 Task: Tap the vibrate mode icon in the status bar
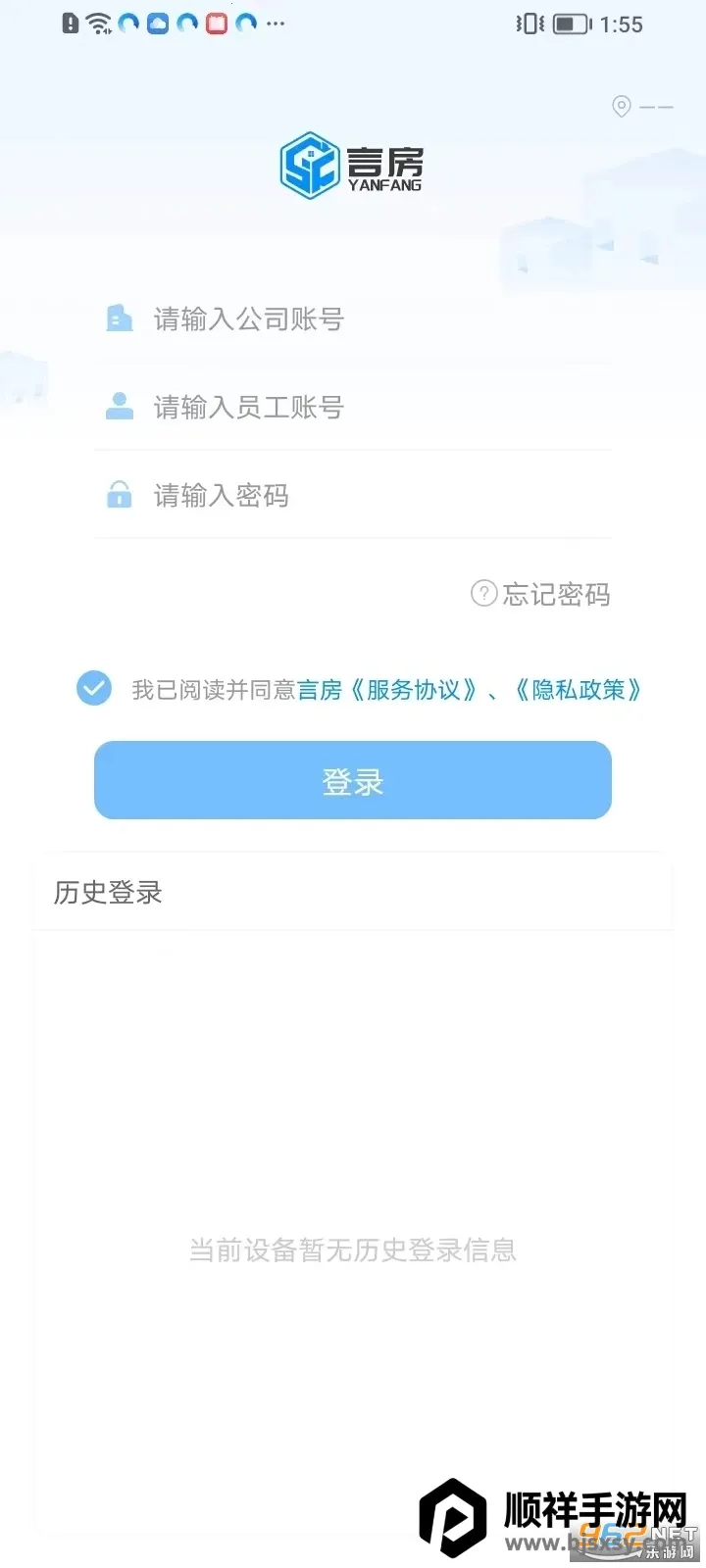point(529,24)
